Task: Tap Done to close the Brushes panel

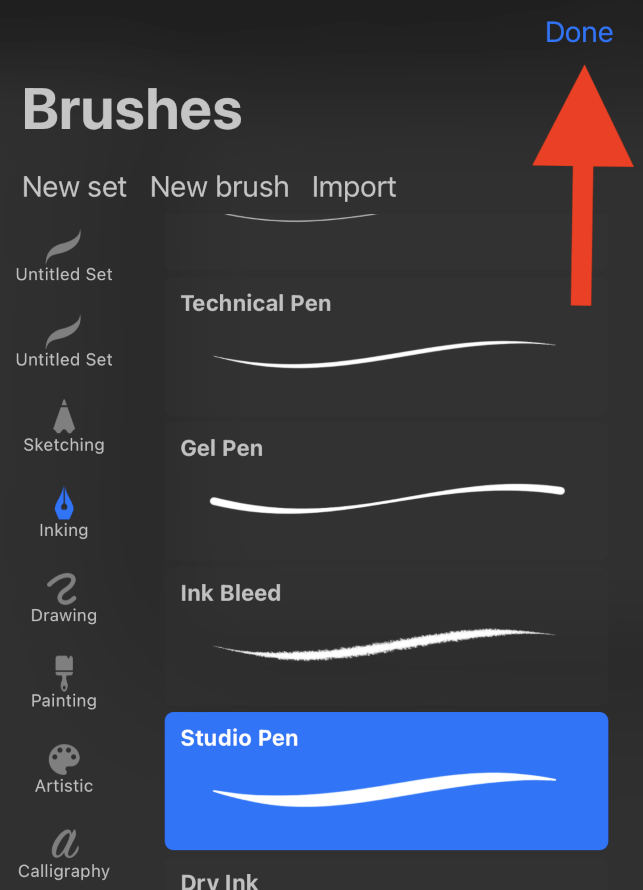Action: coord(578,32)
